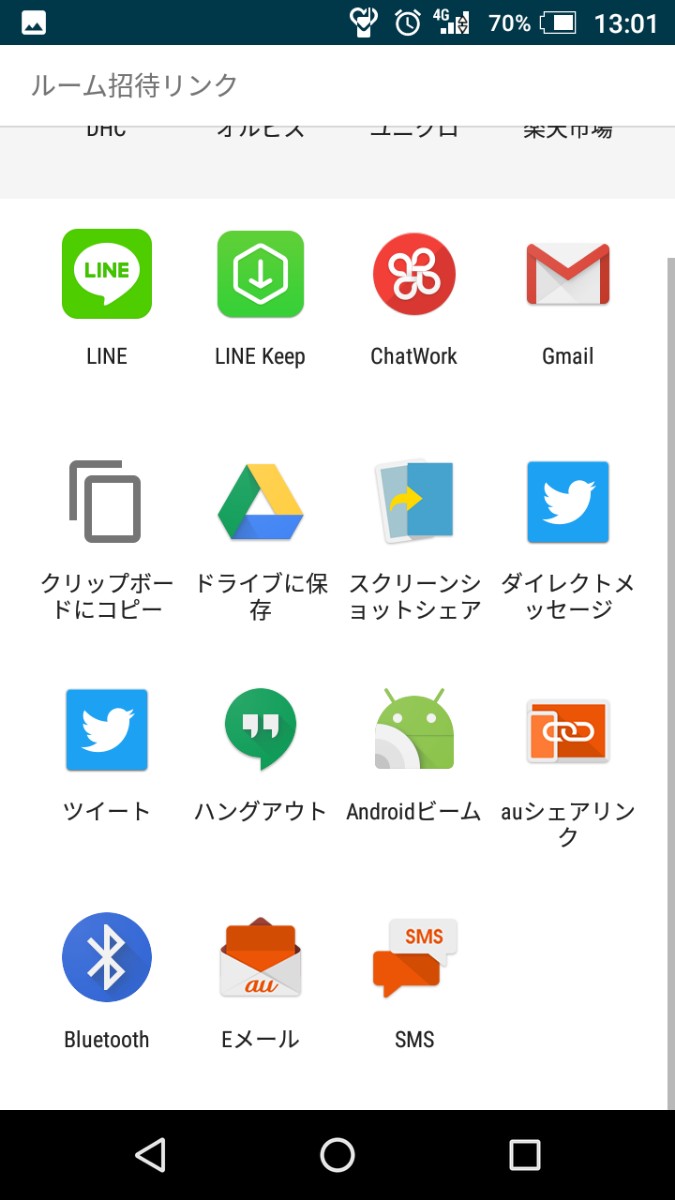Open auシェアリンク sharing option
The width and height of the screenshot is (675, 1200).
(x=567, y=730)
